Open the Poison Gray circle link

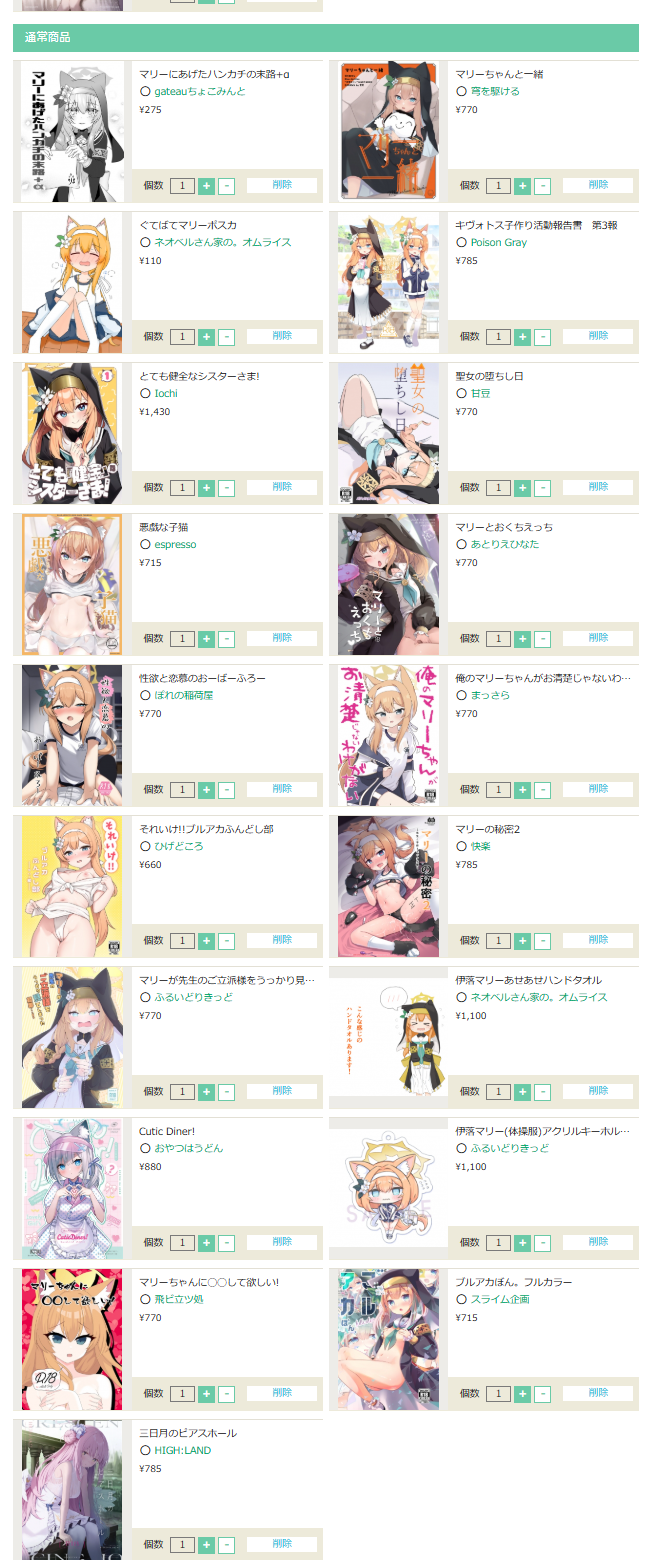[499, 242]
